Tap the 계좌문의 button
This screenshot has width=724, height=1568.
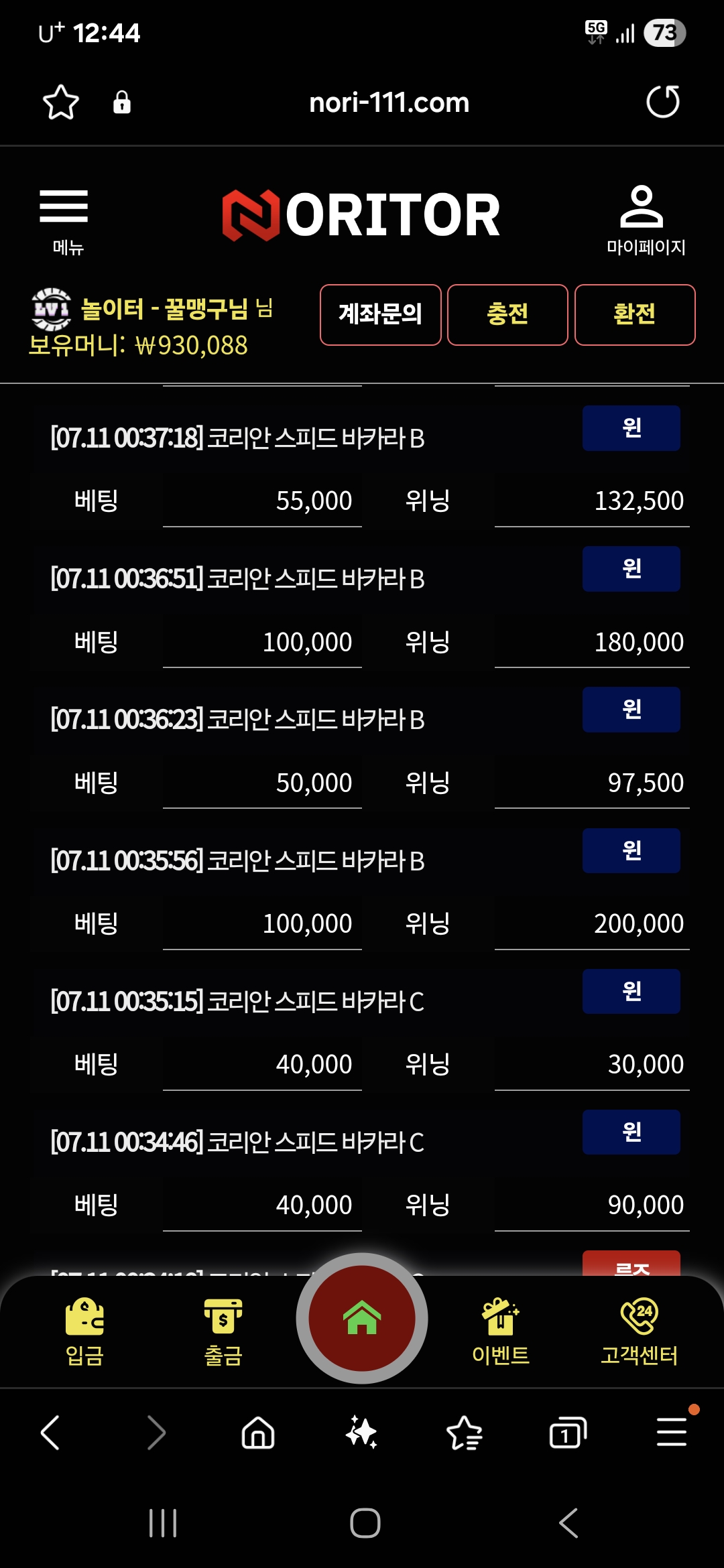click(380, 314)
